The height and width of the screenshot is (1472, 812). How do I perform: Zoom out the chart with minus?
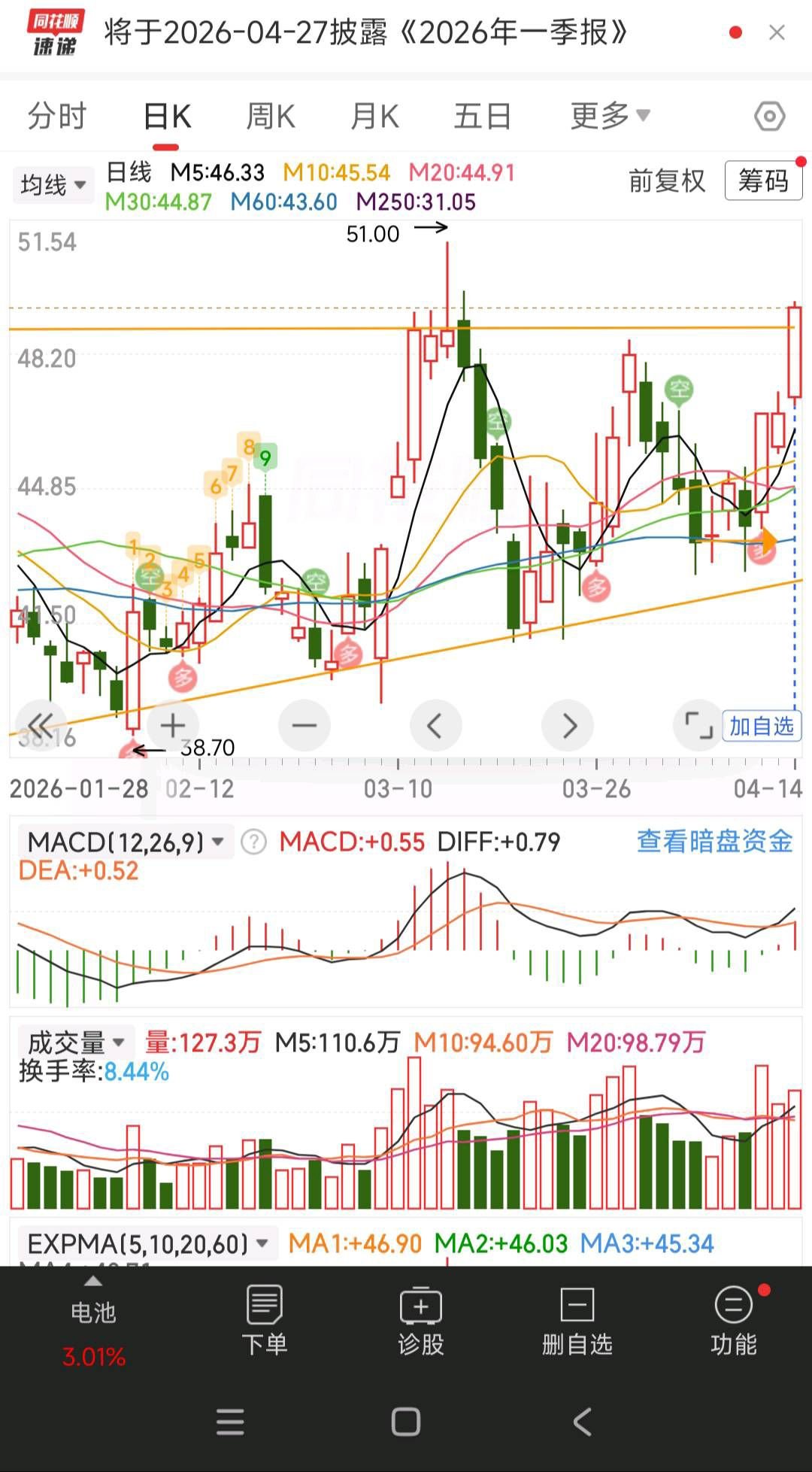tap(304, 726)
